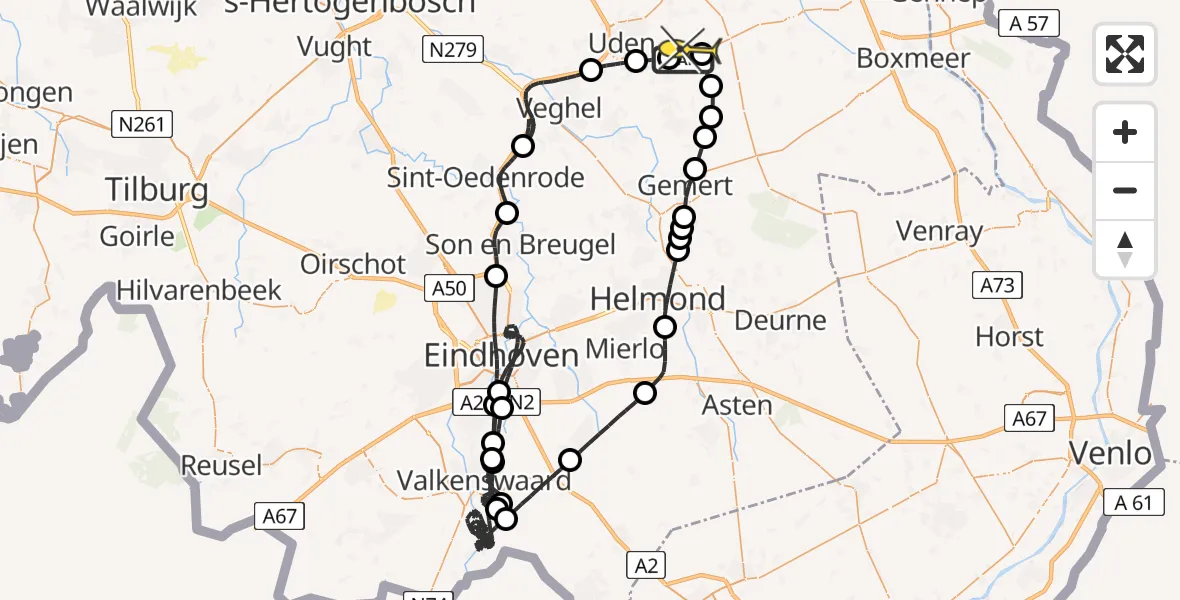Tap the helicopter marker near Uden
Viewport: 1180px width, 600px height.
pyautogui.click(x=686, y=48)
